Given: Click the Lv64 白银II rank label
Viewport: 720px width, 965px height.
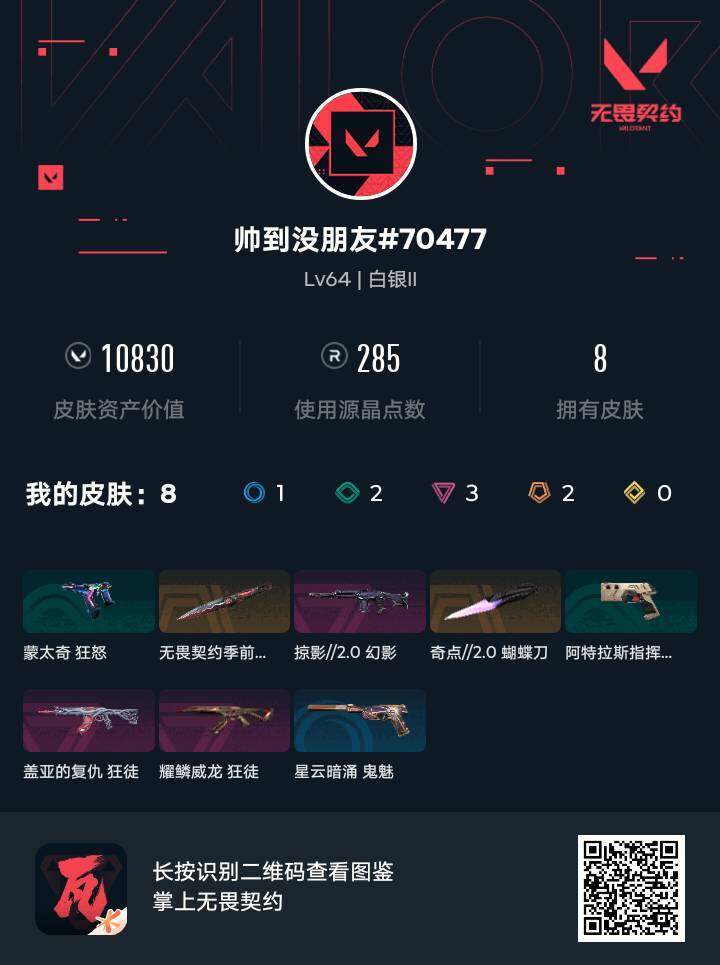Looking at the screenshot, I should [x=360, y=280].
